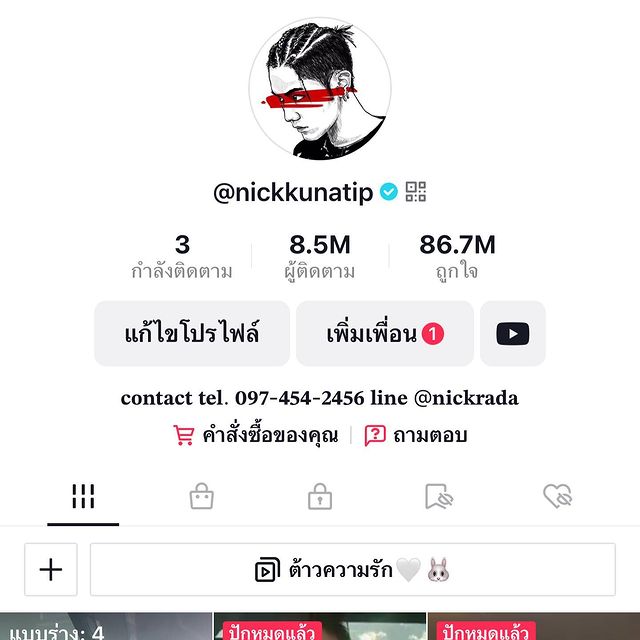Tap เพิ่มเพื่อน to add friends
This screenshot has height=640, width=640.
(x=384, y=334)
